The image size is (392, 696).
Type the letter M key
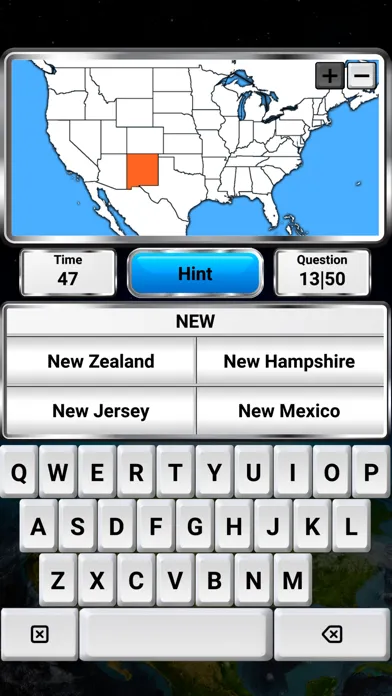[292, 580]
